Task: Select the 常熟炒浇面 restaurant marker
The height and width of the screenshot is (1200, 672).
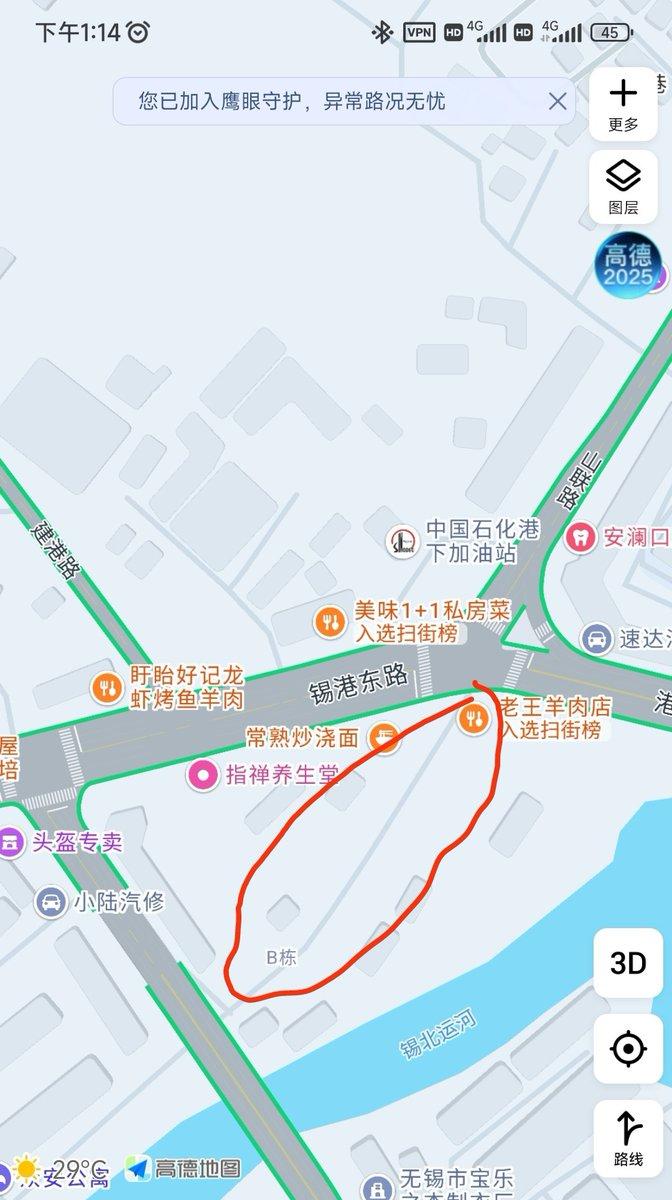Action: point(383,738)
